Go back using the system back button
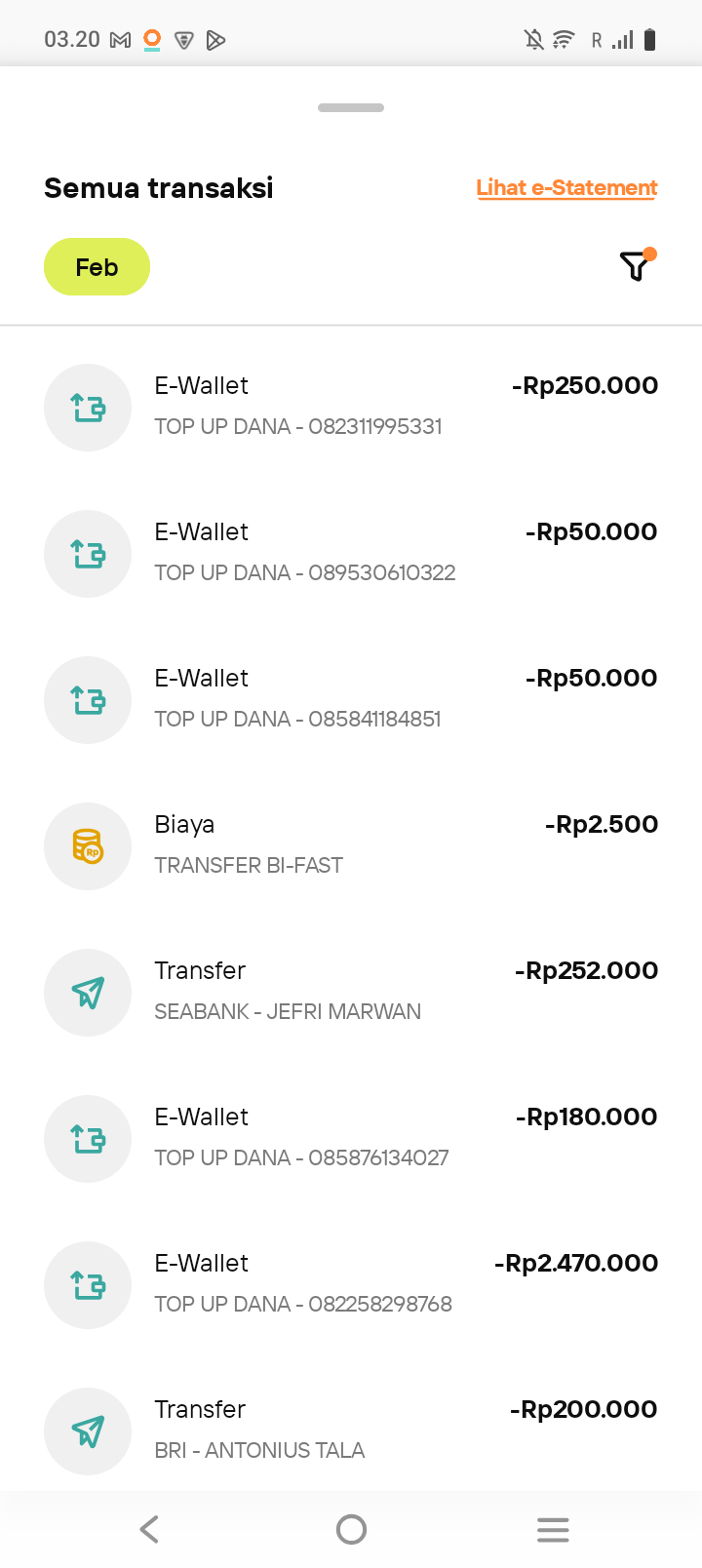The width and height of the screenshot is (702, 1568). (149, 1529)
